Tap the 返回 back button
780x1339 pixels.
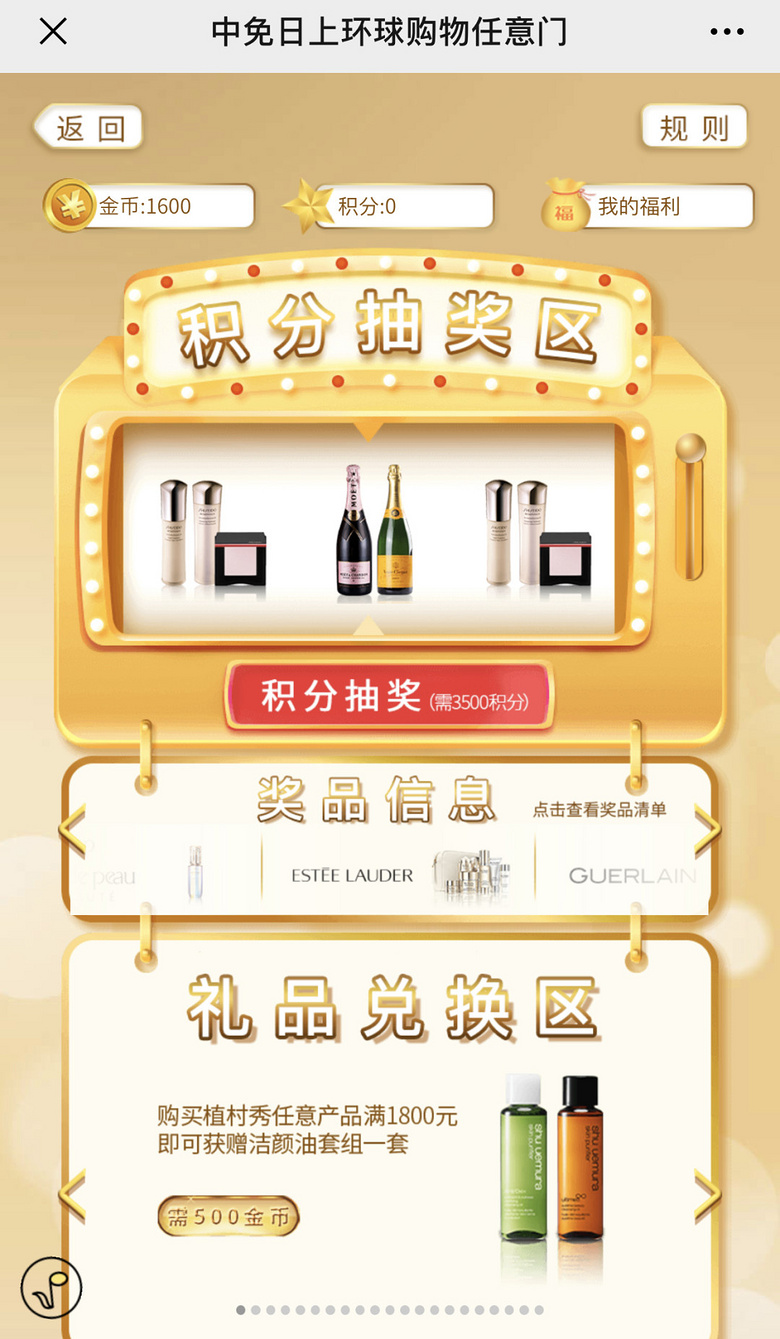(x=89, y=128)
